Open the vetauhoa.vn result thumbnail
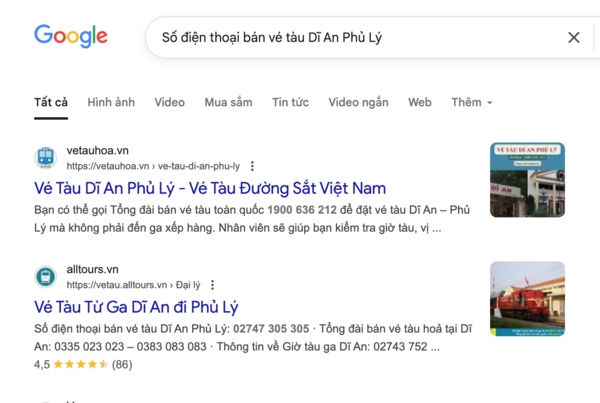600x403 pixels. click(x=527, y=180)
